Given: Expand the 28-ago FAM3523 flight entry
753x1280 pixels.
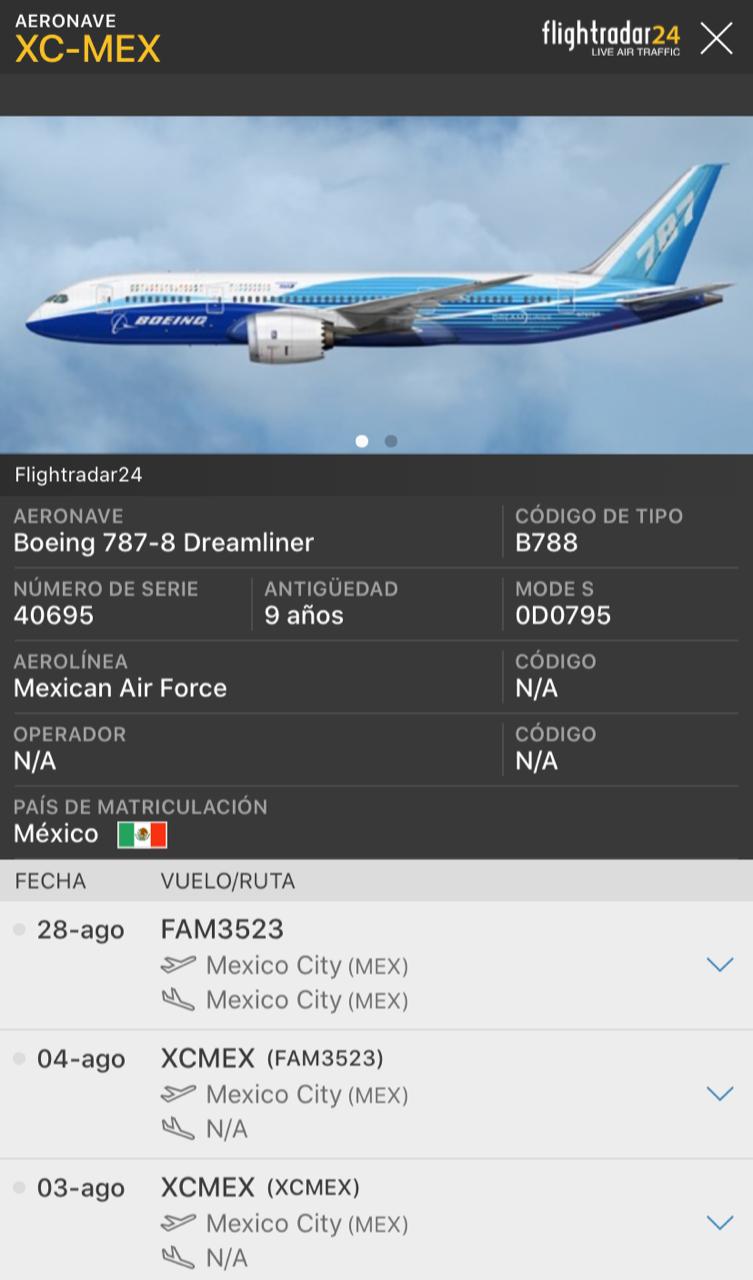Looking at the screenshot, I should pos(719,965).
